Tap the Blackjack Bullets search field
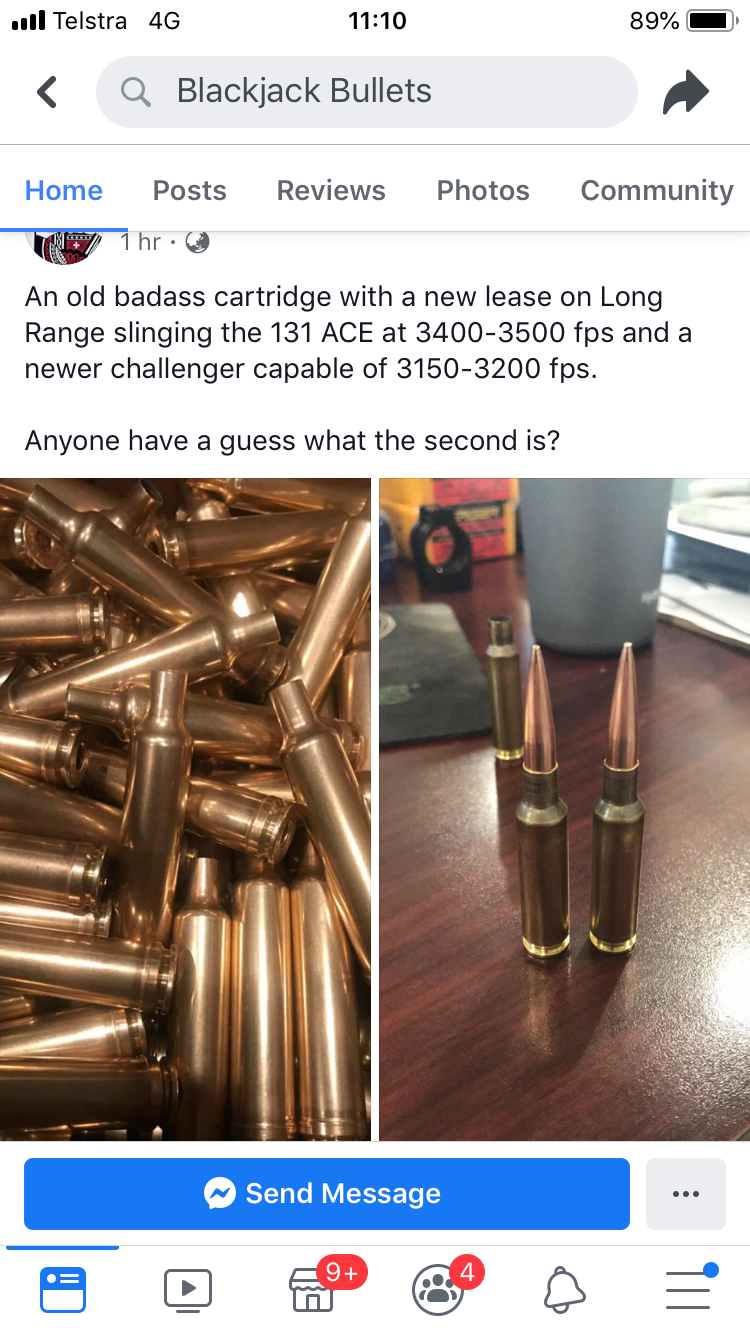The image size is (750, 1334). (366, 92)
